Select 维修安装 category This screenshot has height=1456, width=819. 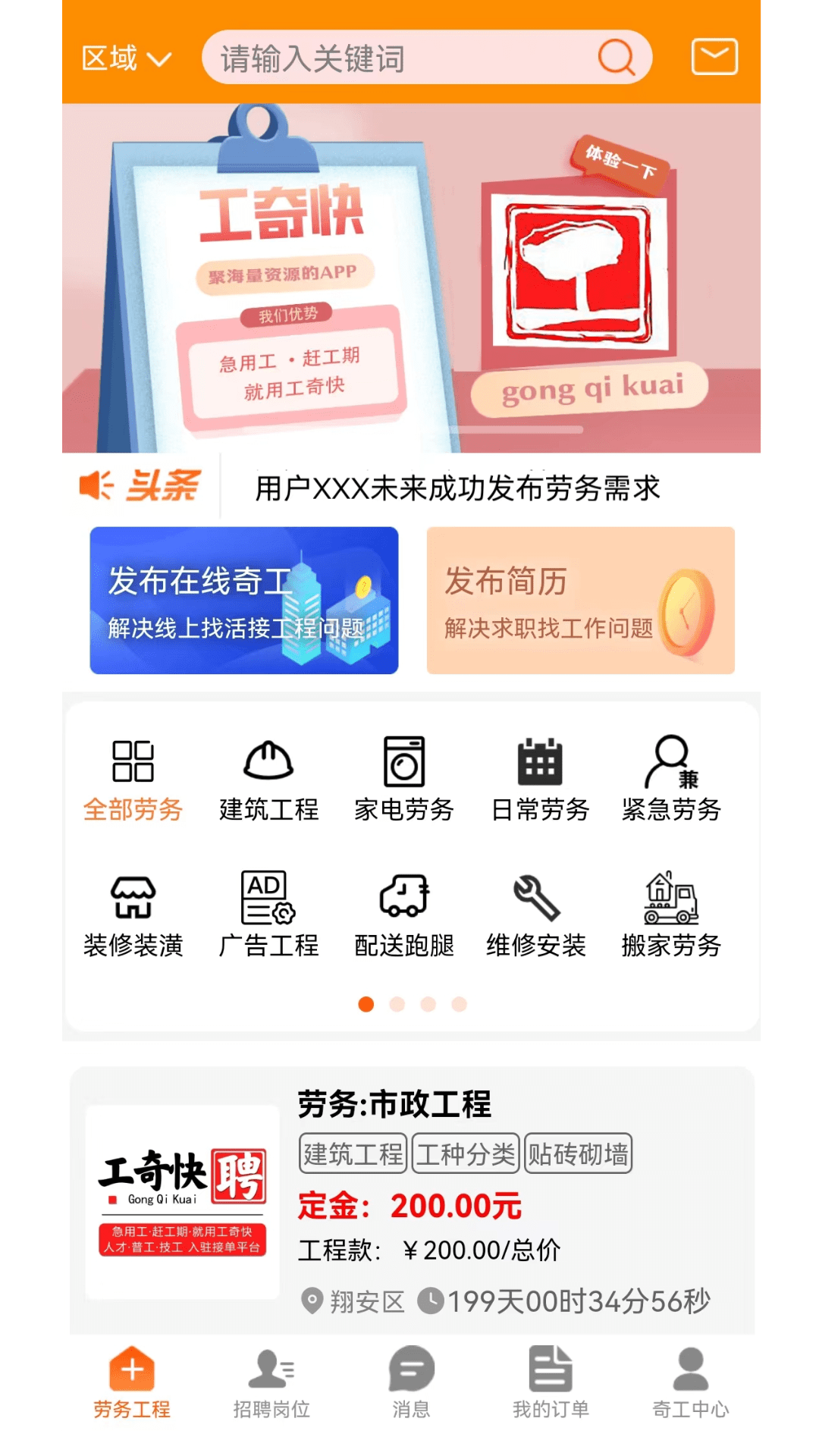tap(536, 915)
